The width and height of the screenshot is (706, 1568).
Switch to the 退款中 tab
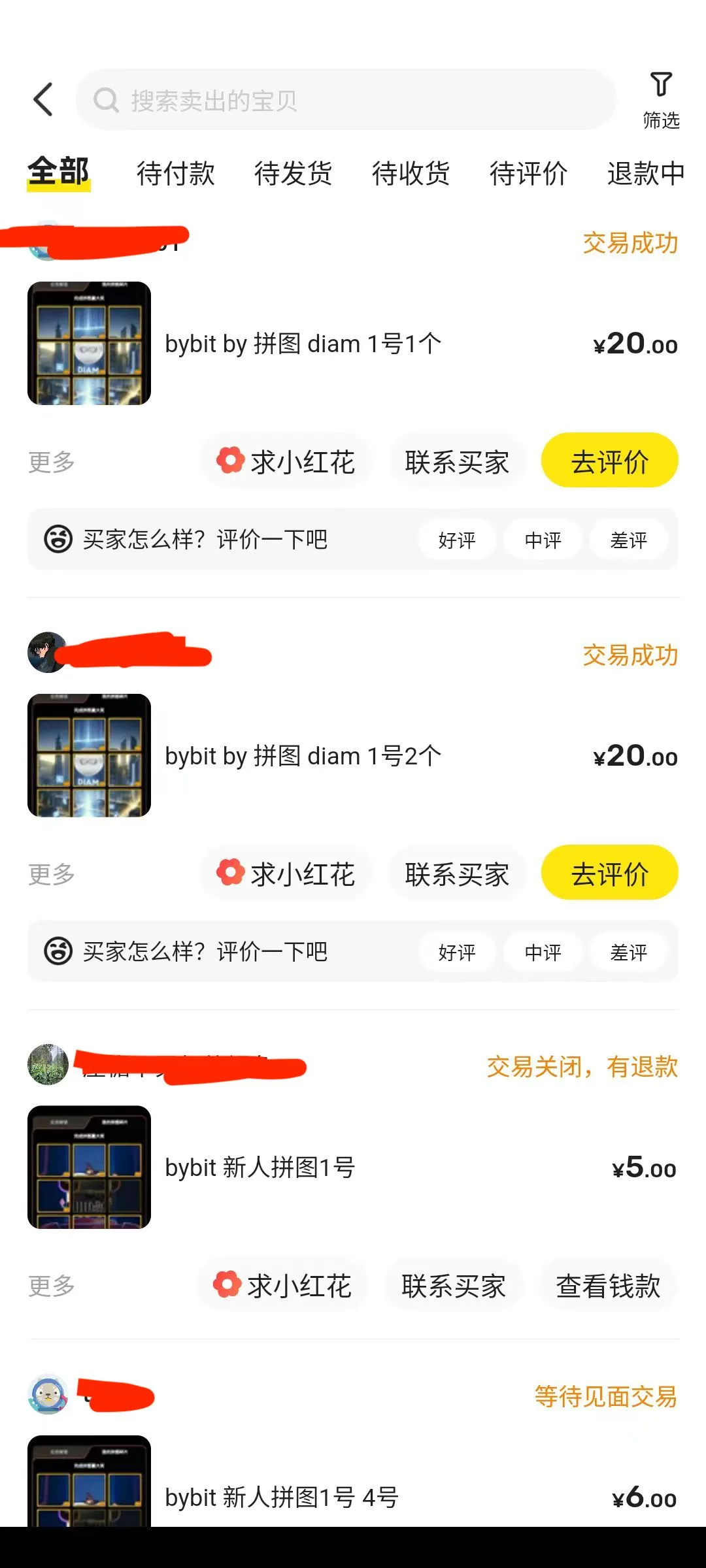[645, 174]
